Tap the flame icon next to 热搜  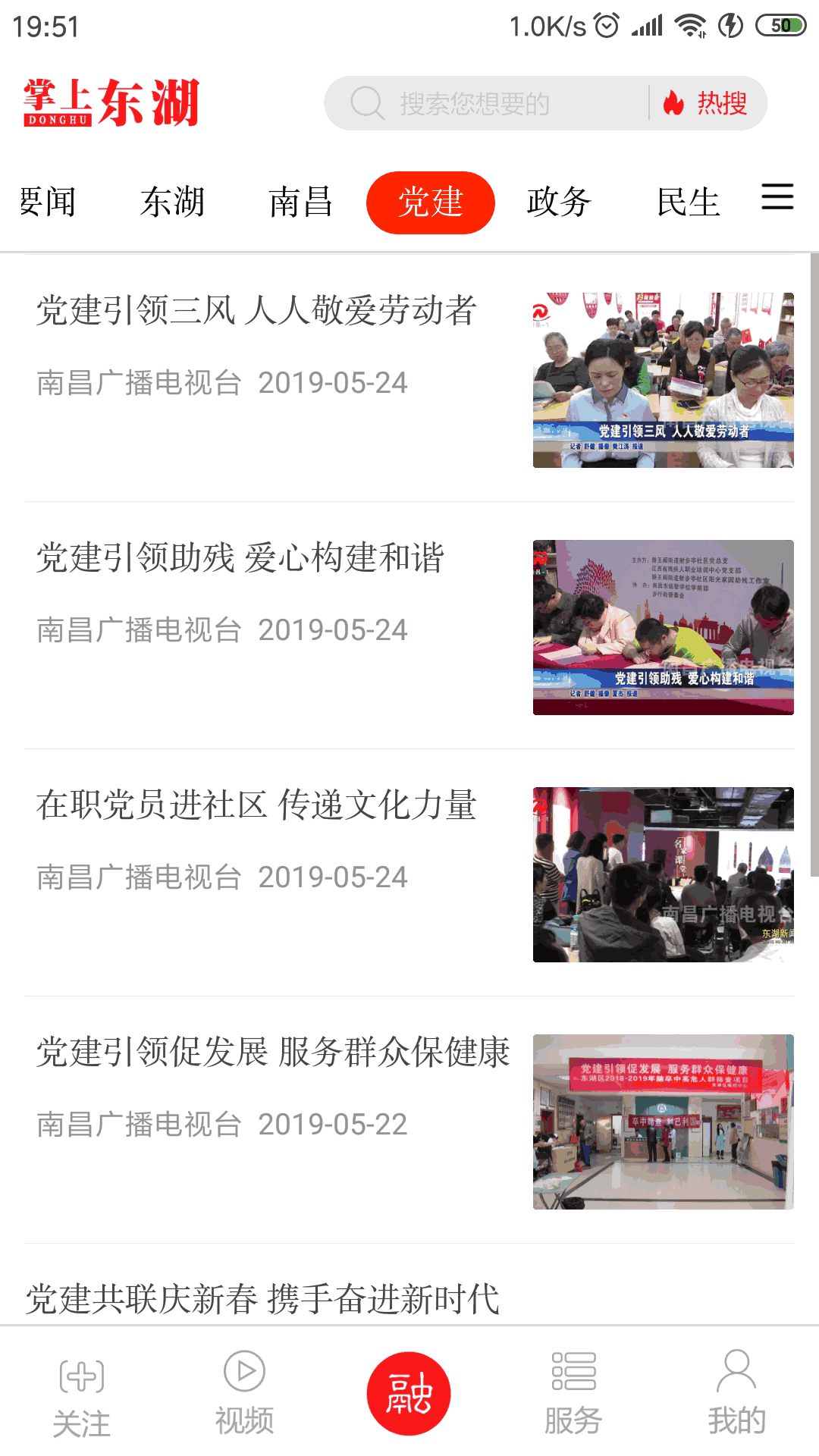tap(673, 103)
